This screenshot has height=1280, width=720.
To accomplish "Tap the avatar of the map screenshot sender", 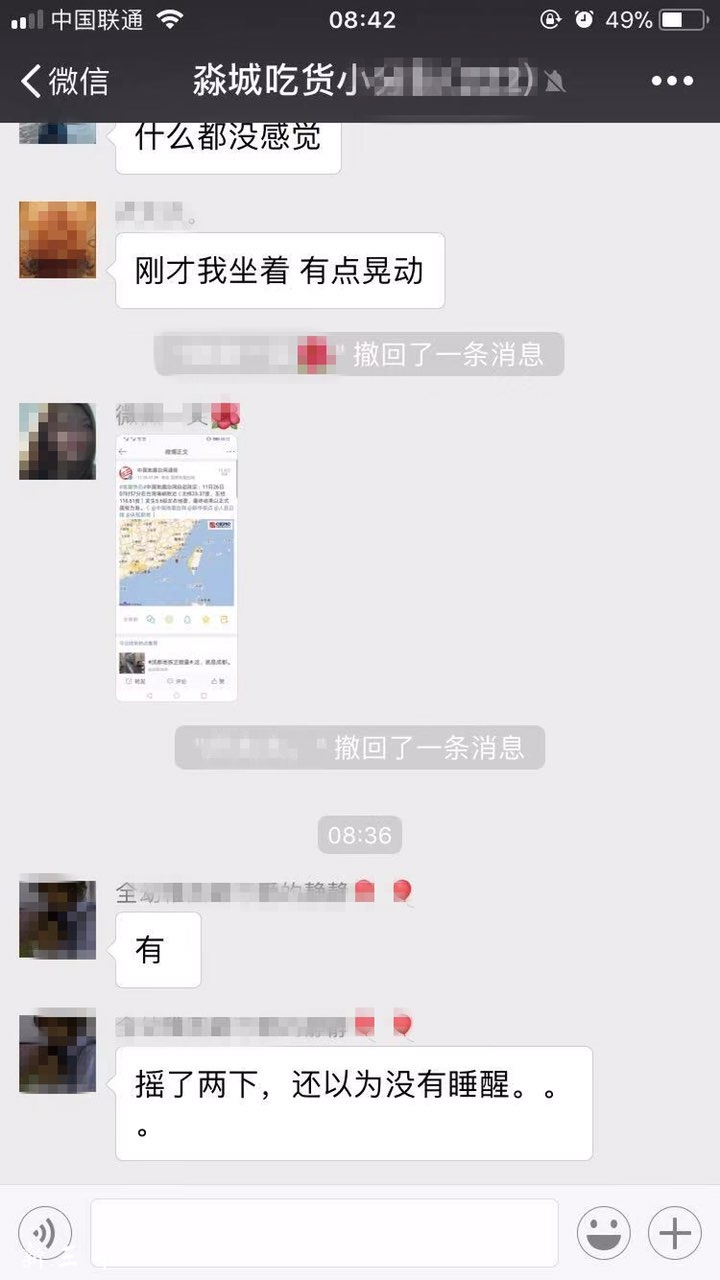I will click(58, 441).
